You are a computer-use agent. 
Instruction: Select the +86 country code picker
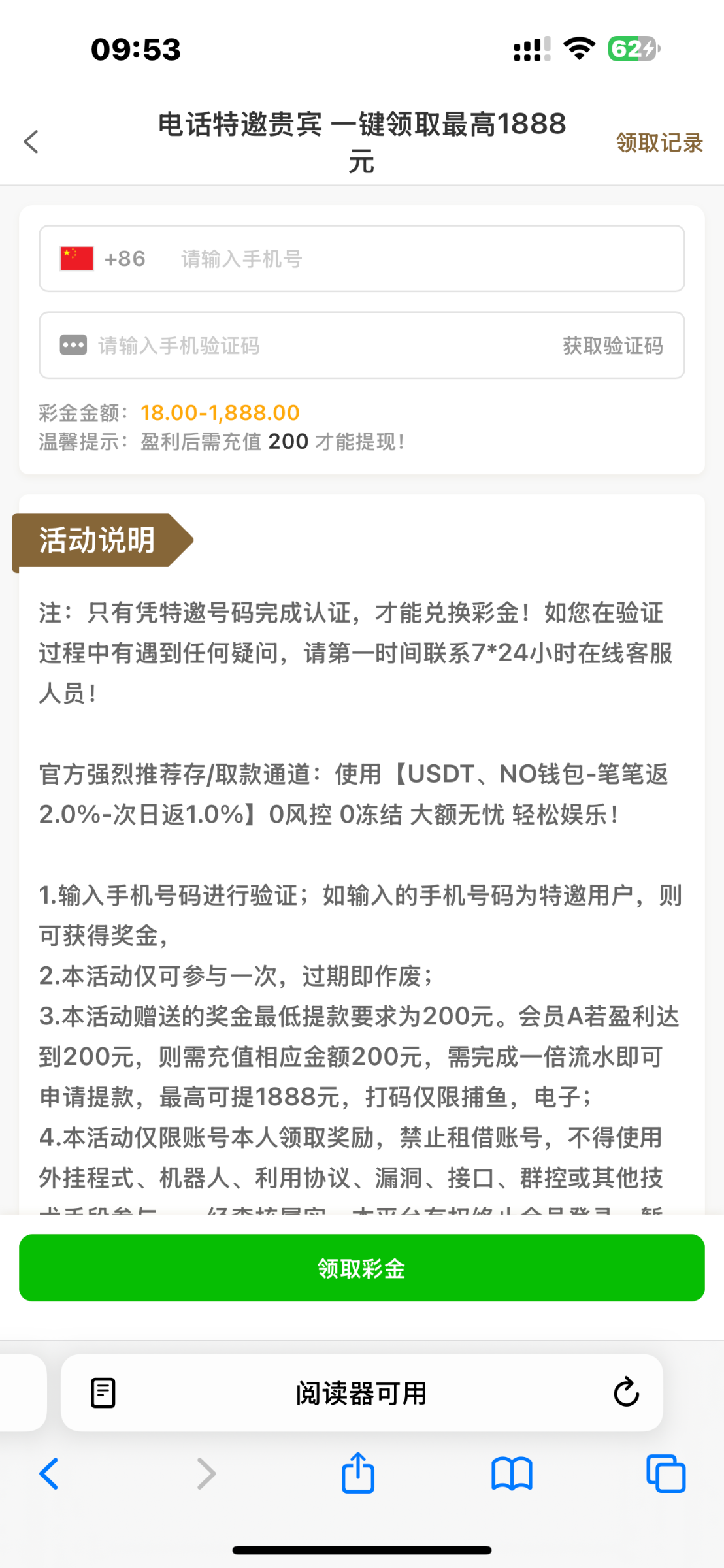(x=103, y=259)
